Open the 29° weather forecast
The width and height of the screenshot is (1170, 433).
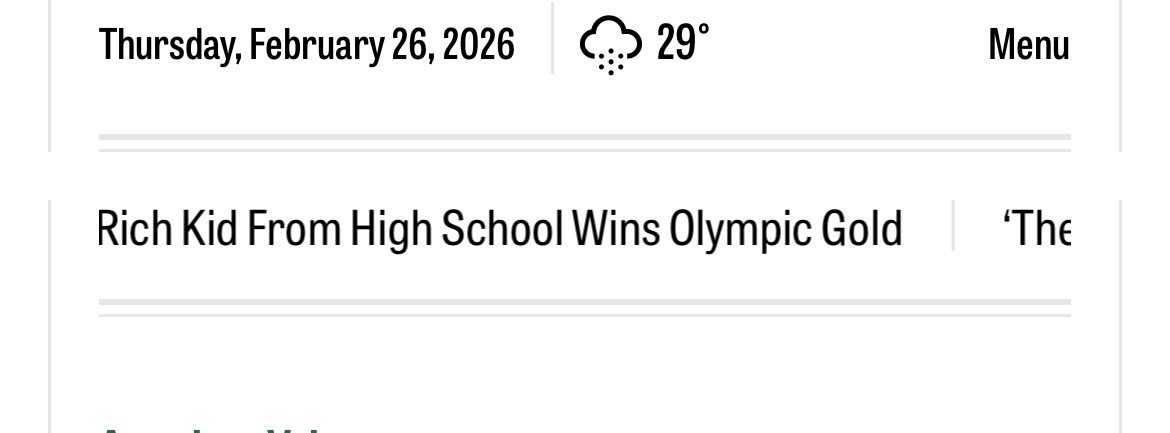(x=645, y=44)
